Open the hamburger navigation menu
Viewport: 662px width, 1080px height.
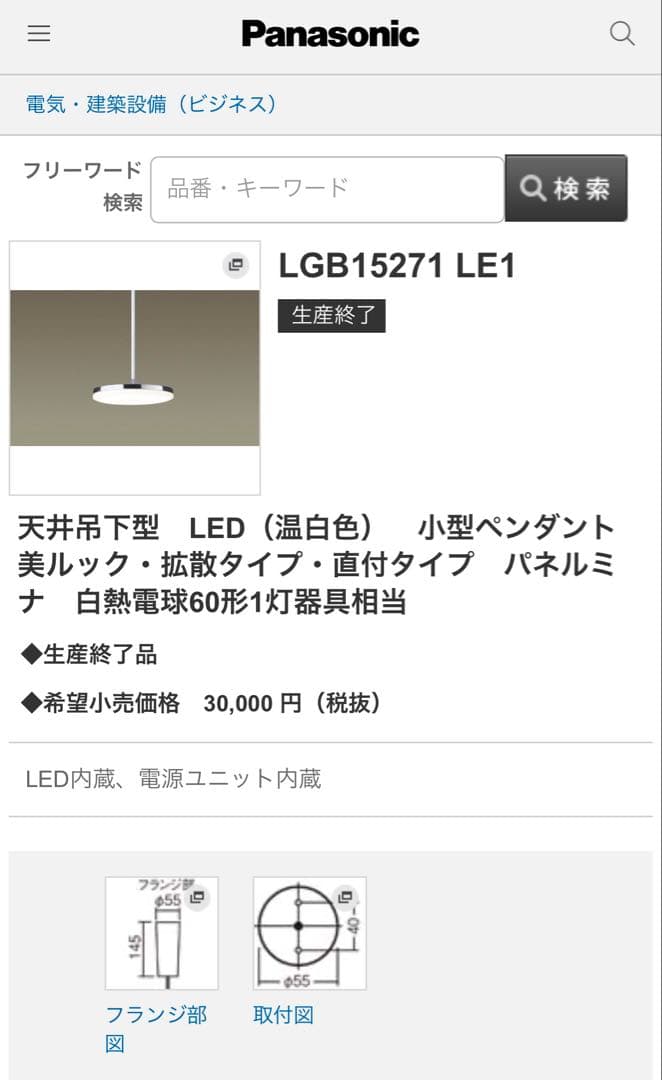pyautogui.click(x=39, y=34)
